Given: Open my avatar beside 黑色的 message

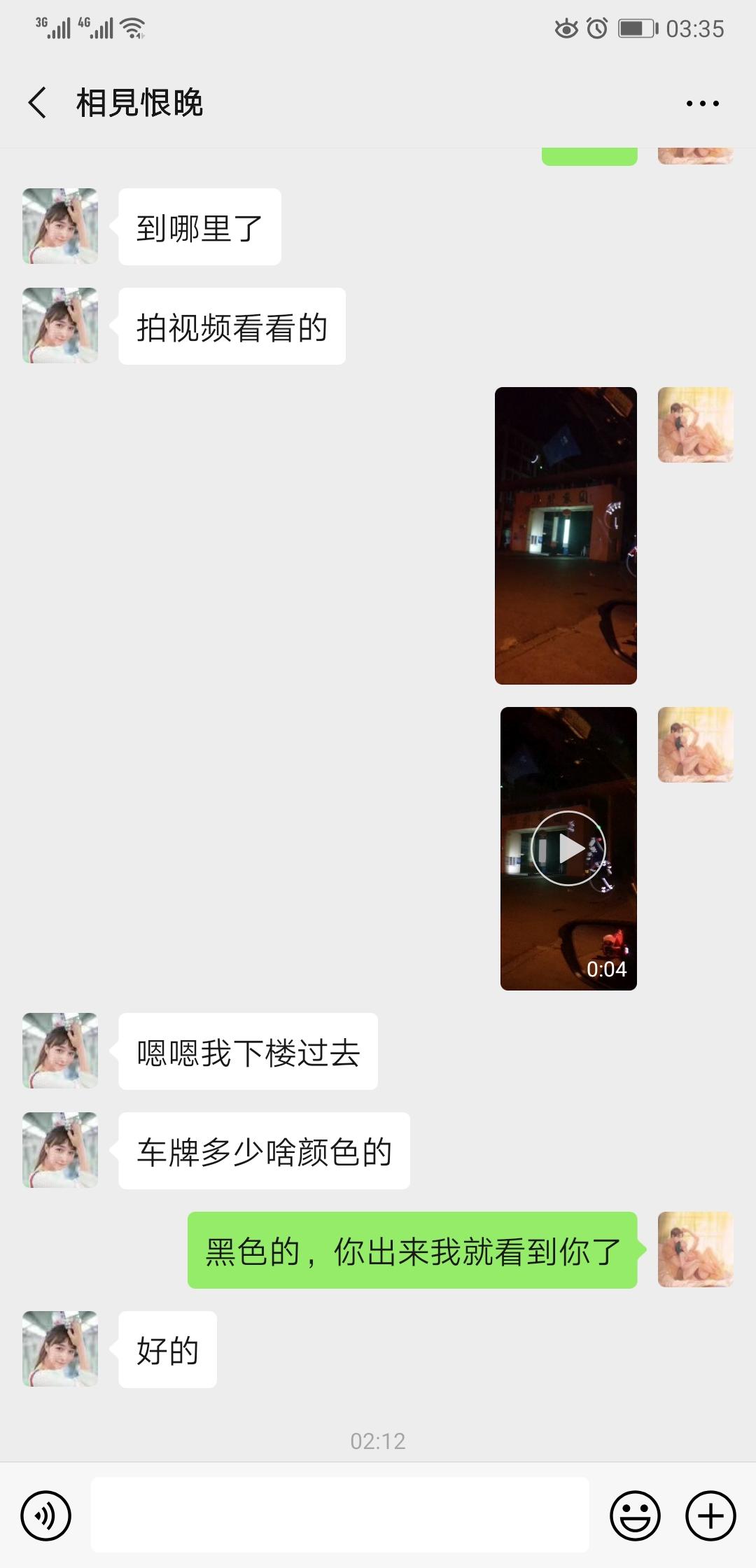Looking at the screenshot, I should coord(695,1249).
